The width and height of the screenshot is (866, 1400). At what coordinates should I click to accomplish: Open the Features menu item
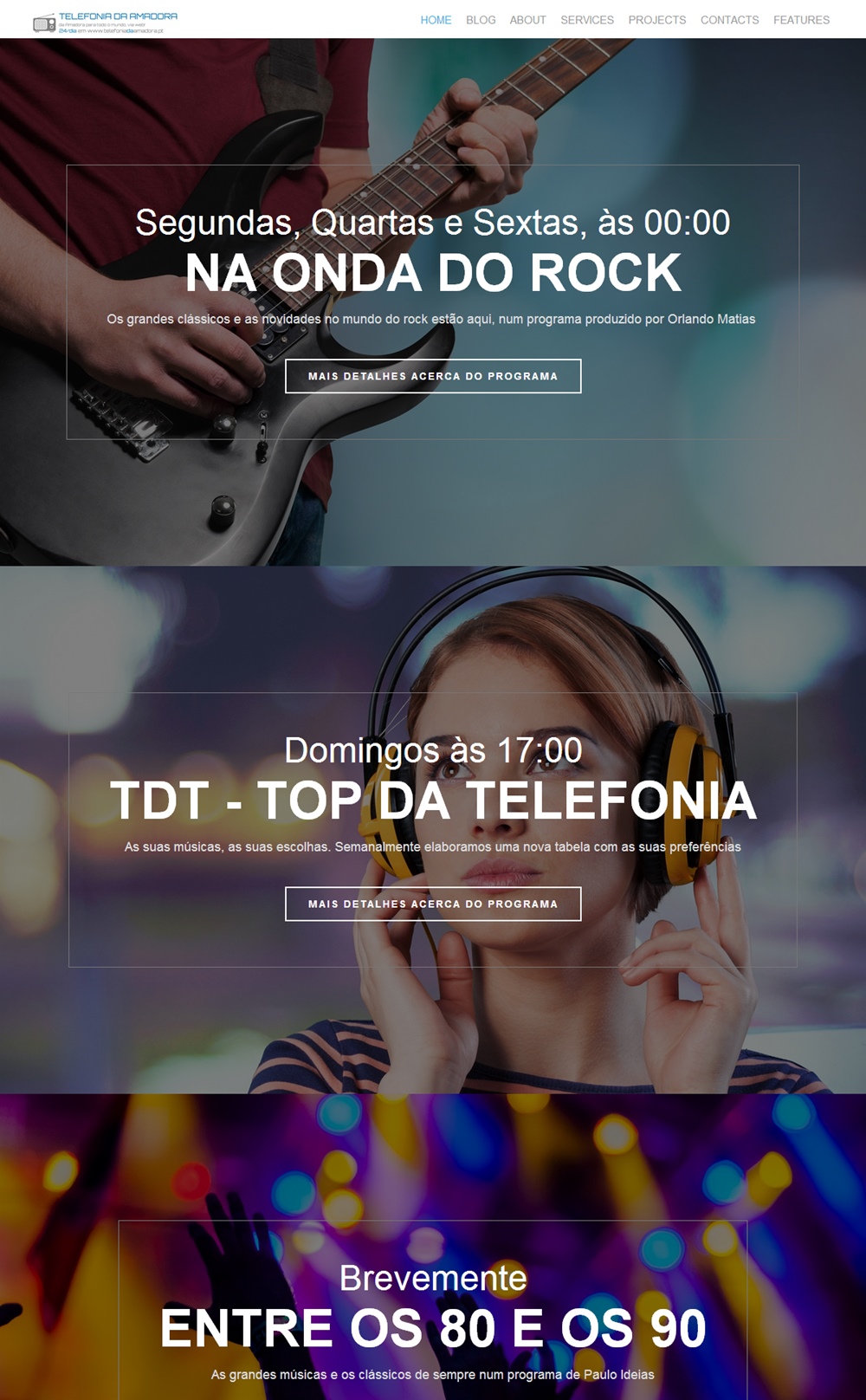pos(801,20)
